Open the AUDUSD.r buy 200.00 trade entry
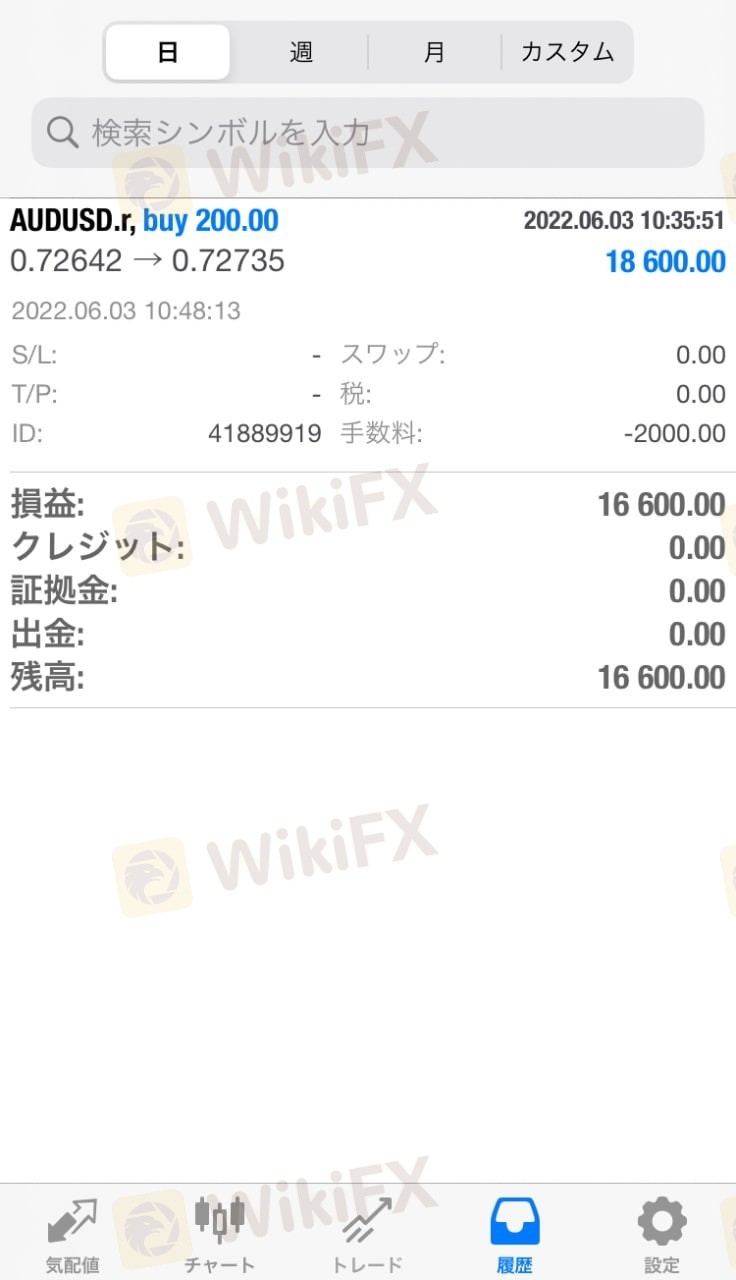Viewport: 736px width, 1280px height. click(x=368, y=335)
